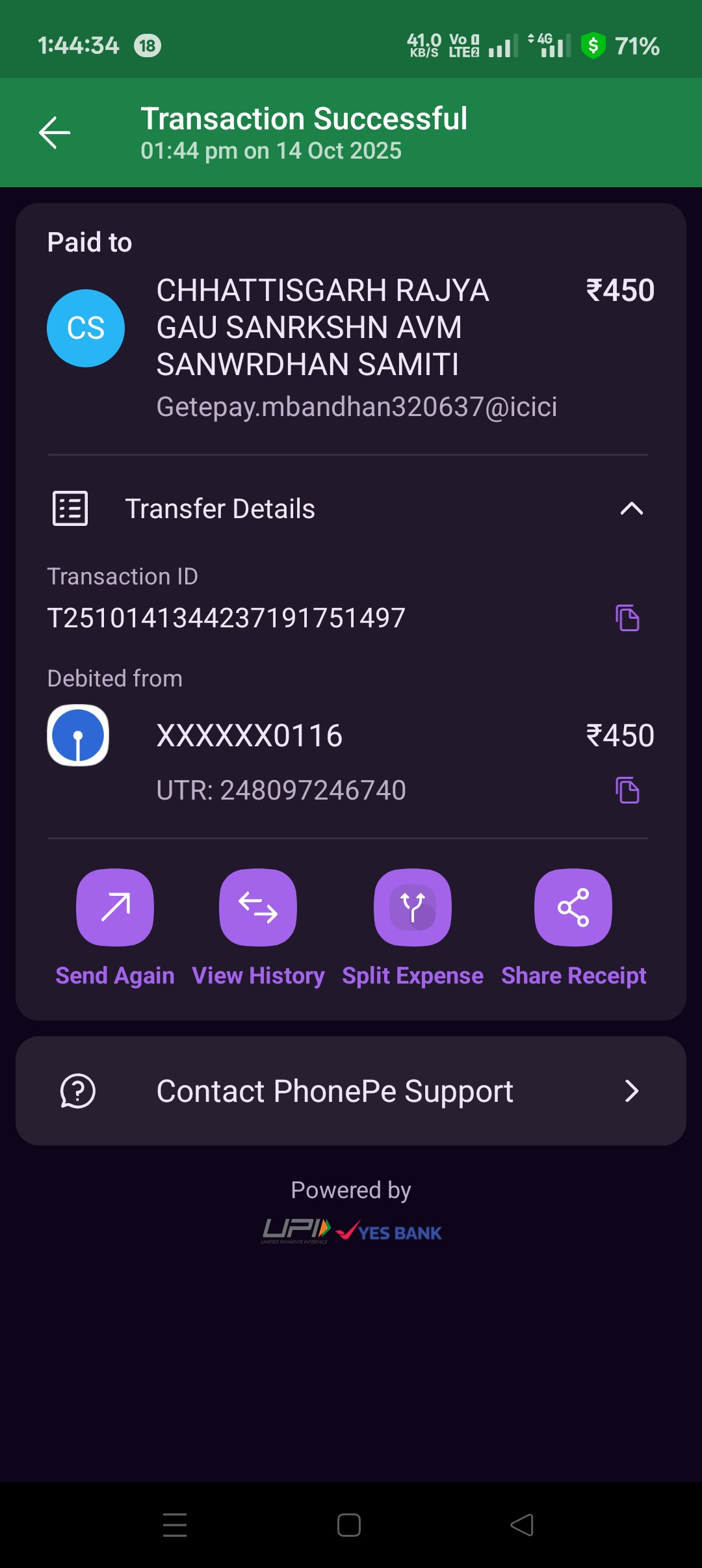
Task: Tap Send Again to repeat payment
Action: click(115, 908)
